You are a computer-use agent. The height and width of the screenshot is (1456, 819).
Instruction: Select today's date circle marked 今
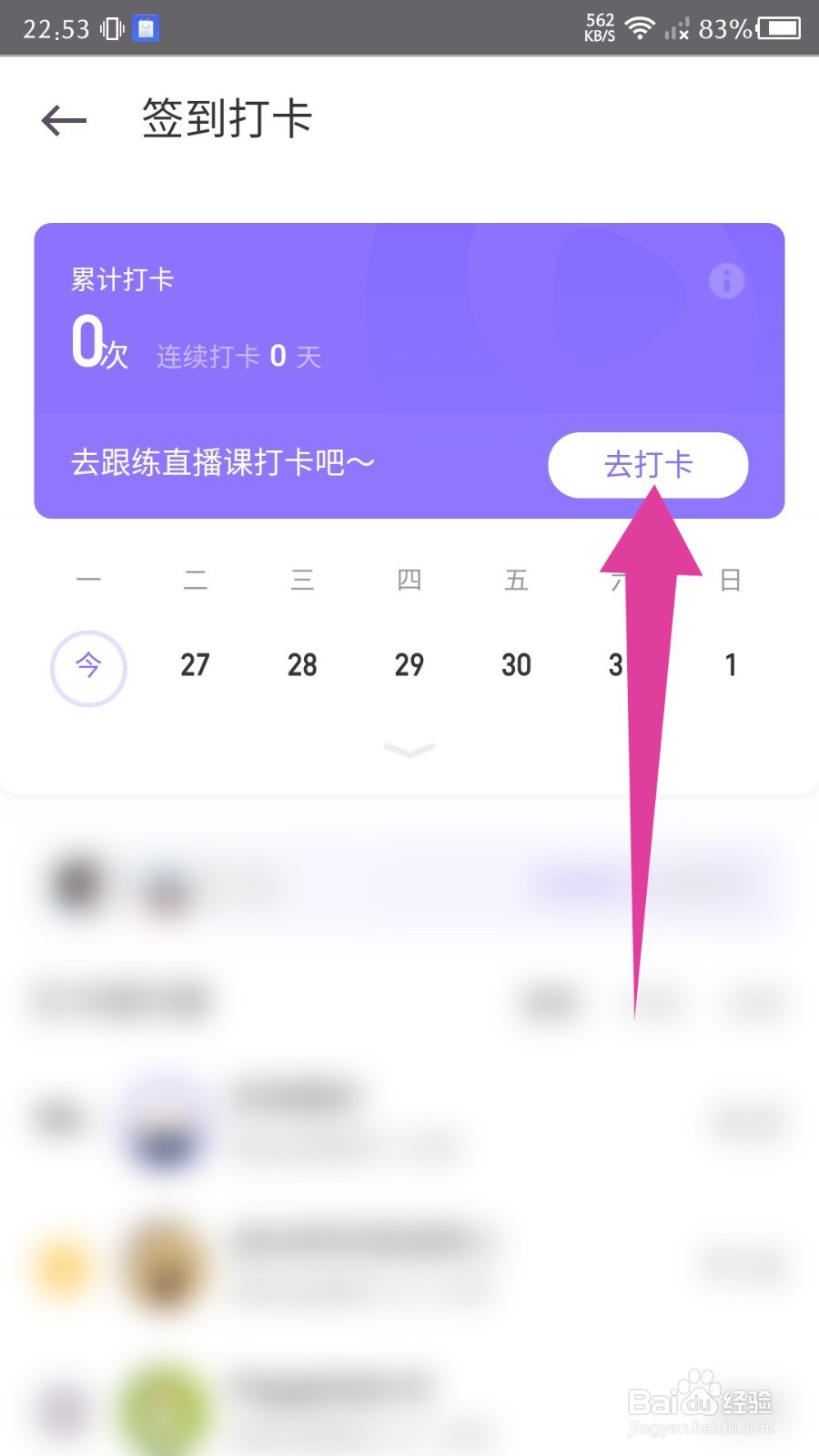click(x=88, y=667)
